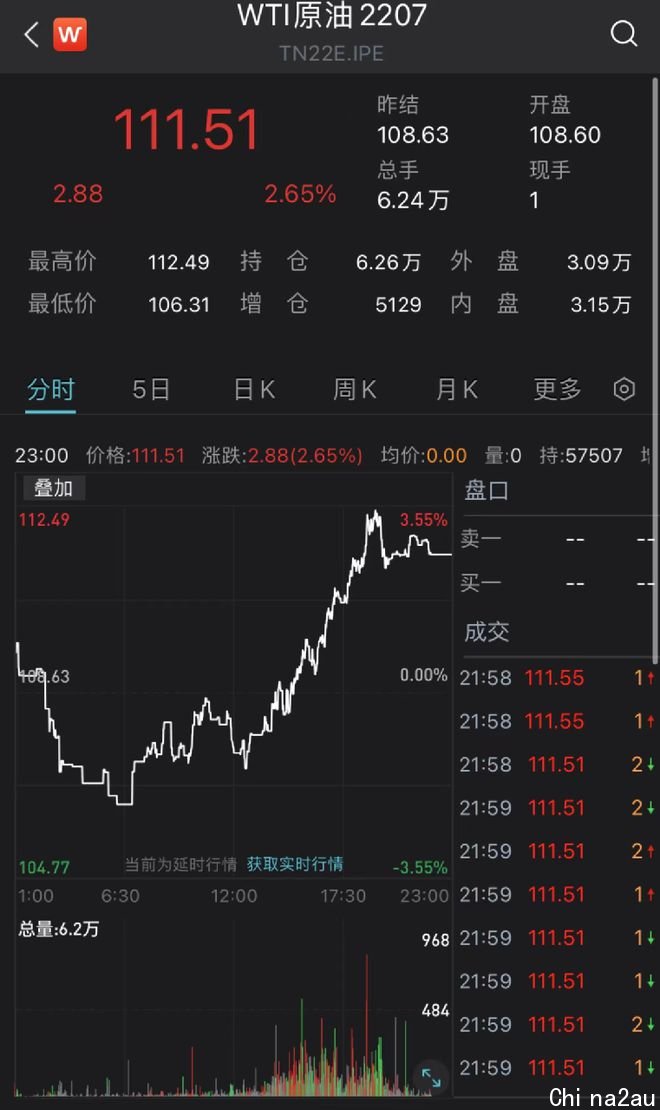
Task: Select the 周K chart tab
Action: [x=355, y=389]
